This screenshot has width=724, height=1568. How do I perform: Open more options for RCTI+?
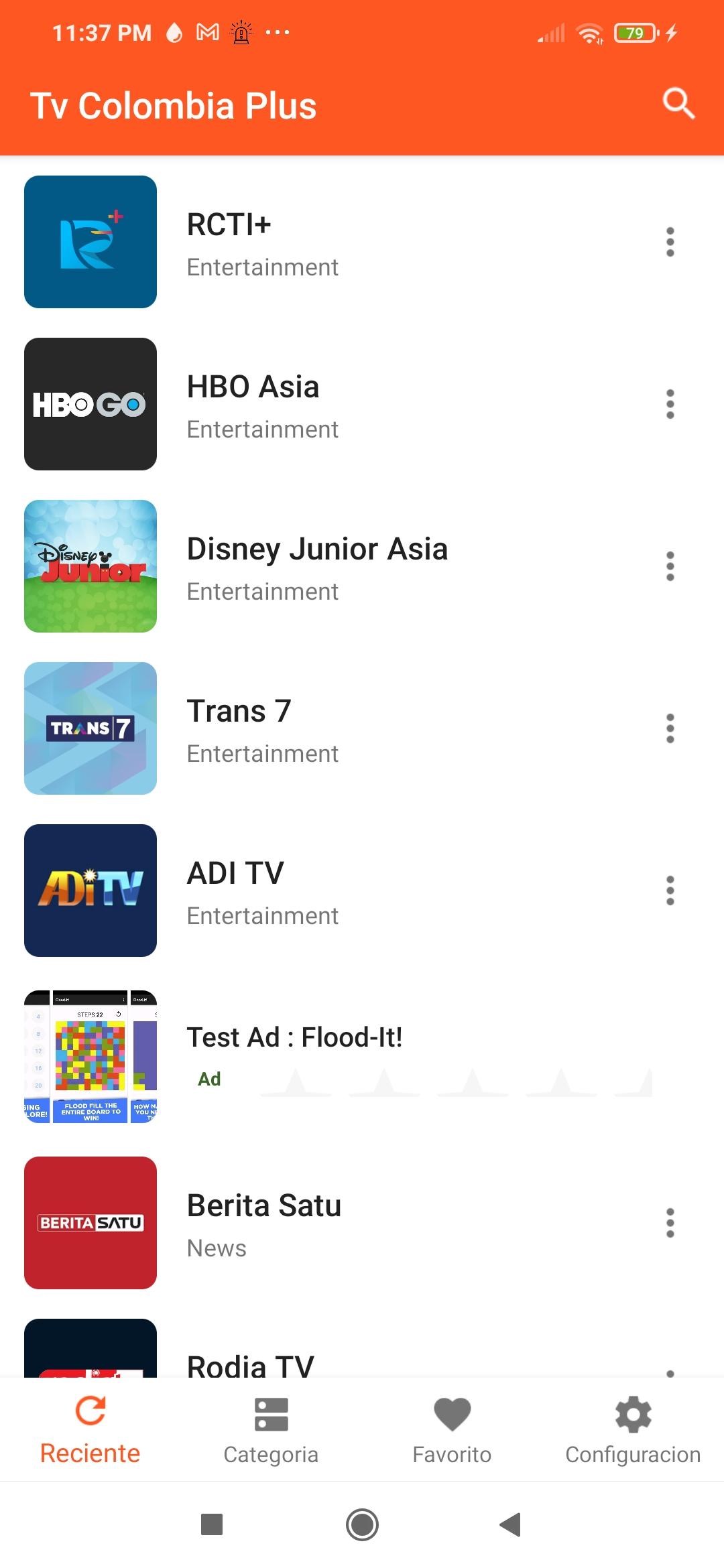click(x=670, y=242)
